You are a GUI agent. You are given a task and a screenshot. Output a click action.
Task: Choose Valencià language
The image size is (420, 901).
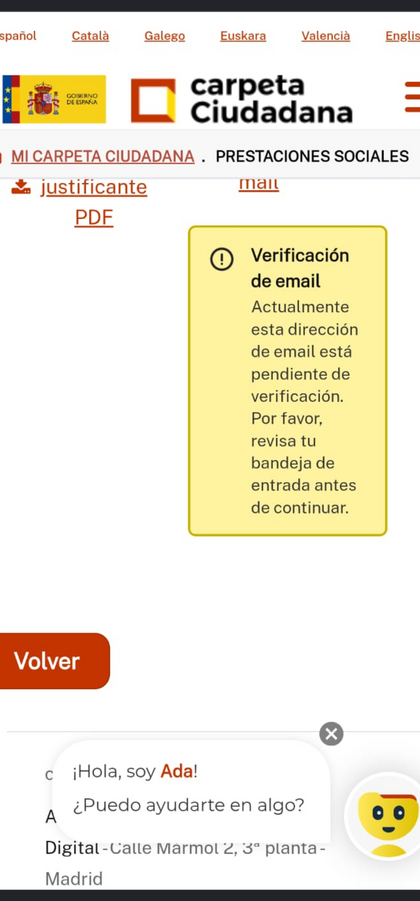(326, 36)
